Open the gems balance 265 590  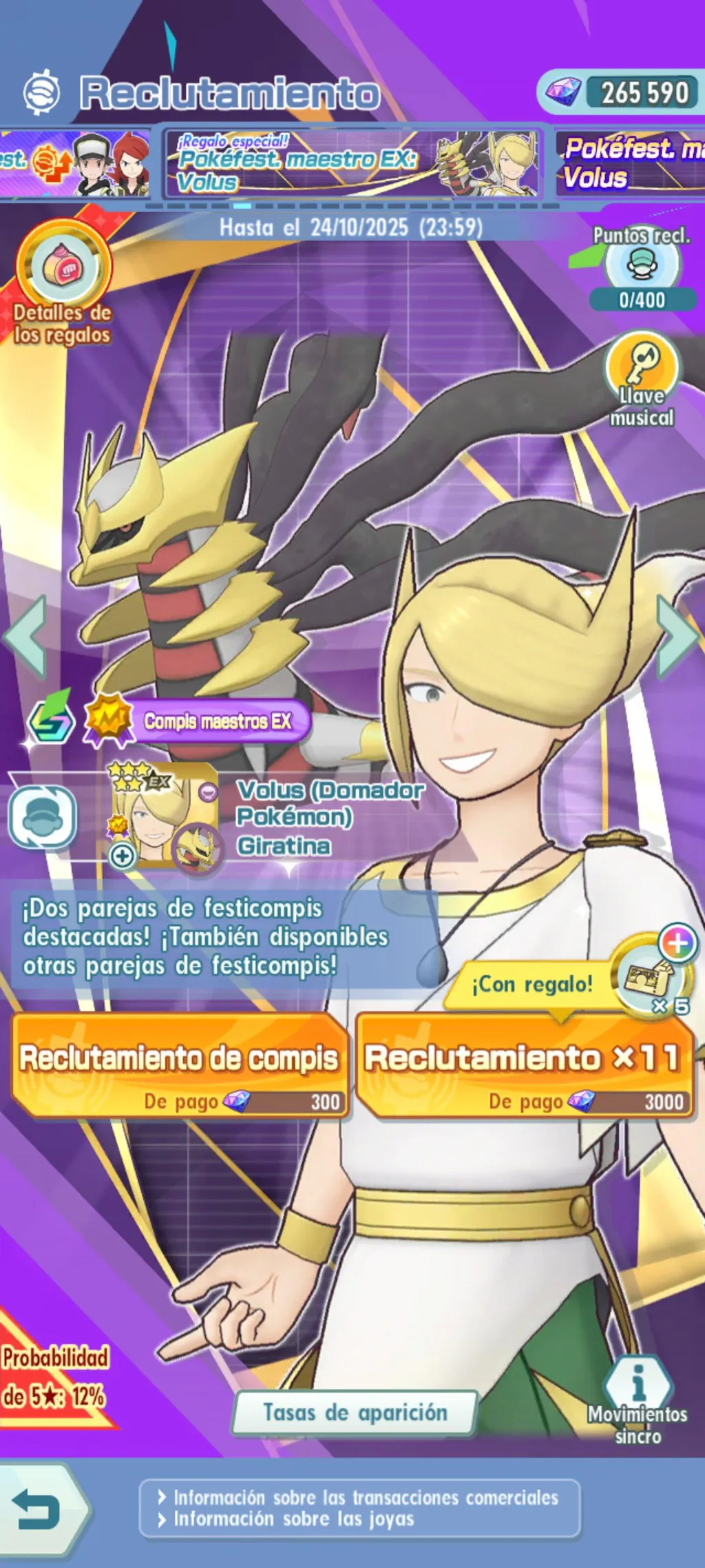pos(618,92)
